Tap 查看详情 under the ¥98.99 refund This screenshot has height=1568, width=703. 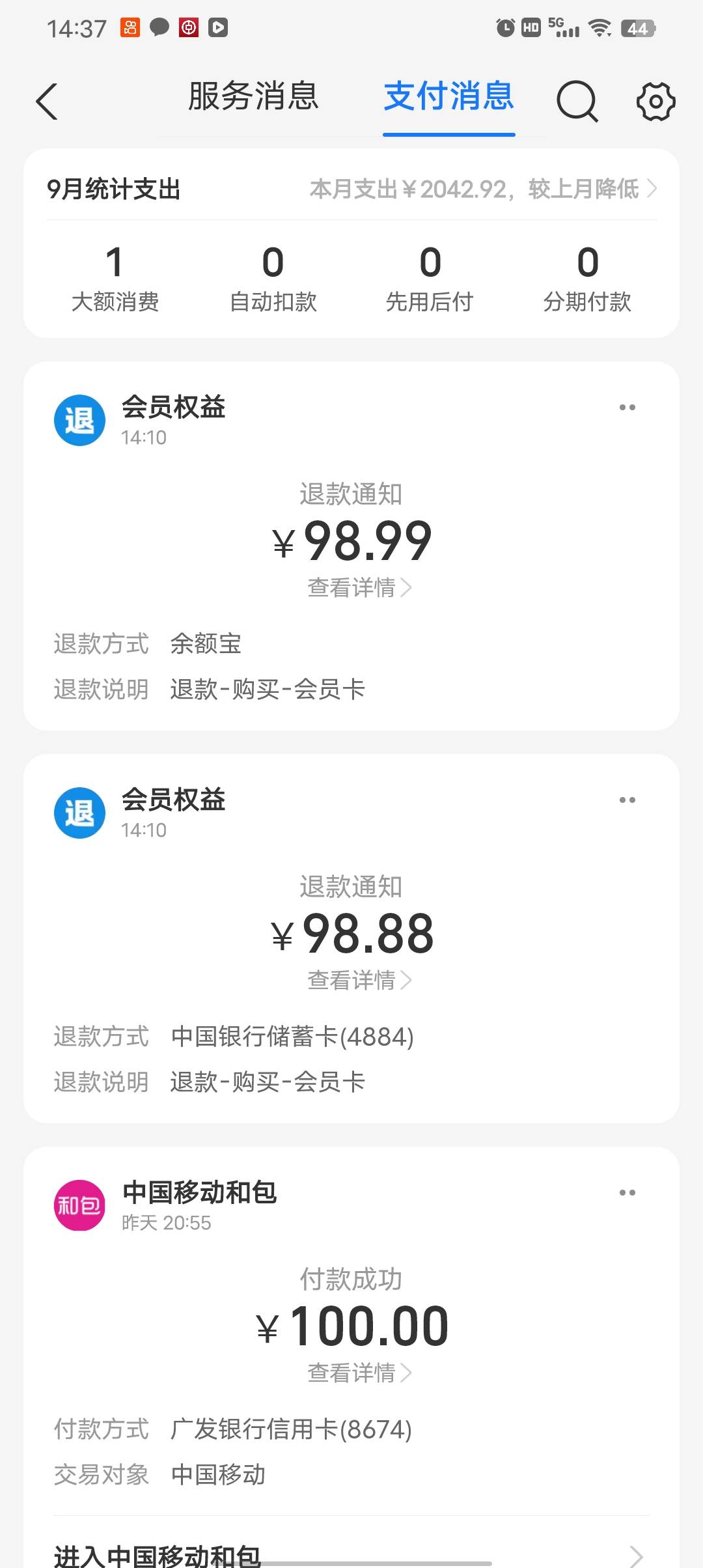[x=359, y=588]
